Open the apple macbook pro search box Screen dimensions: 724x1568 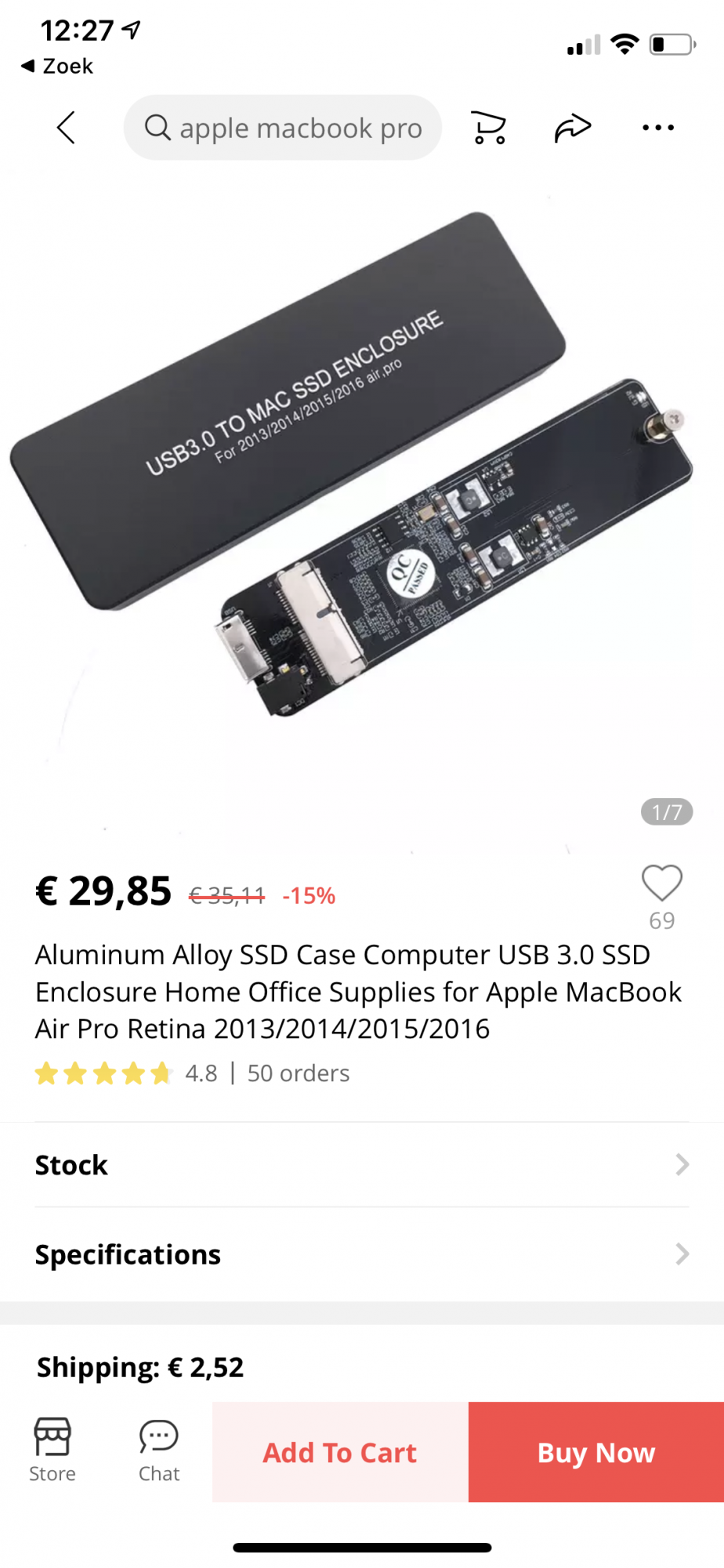pyautogui.click(x=283, y=128)
